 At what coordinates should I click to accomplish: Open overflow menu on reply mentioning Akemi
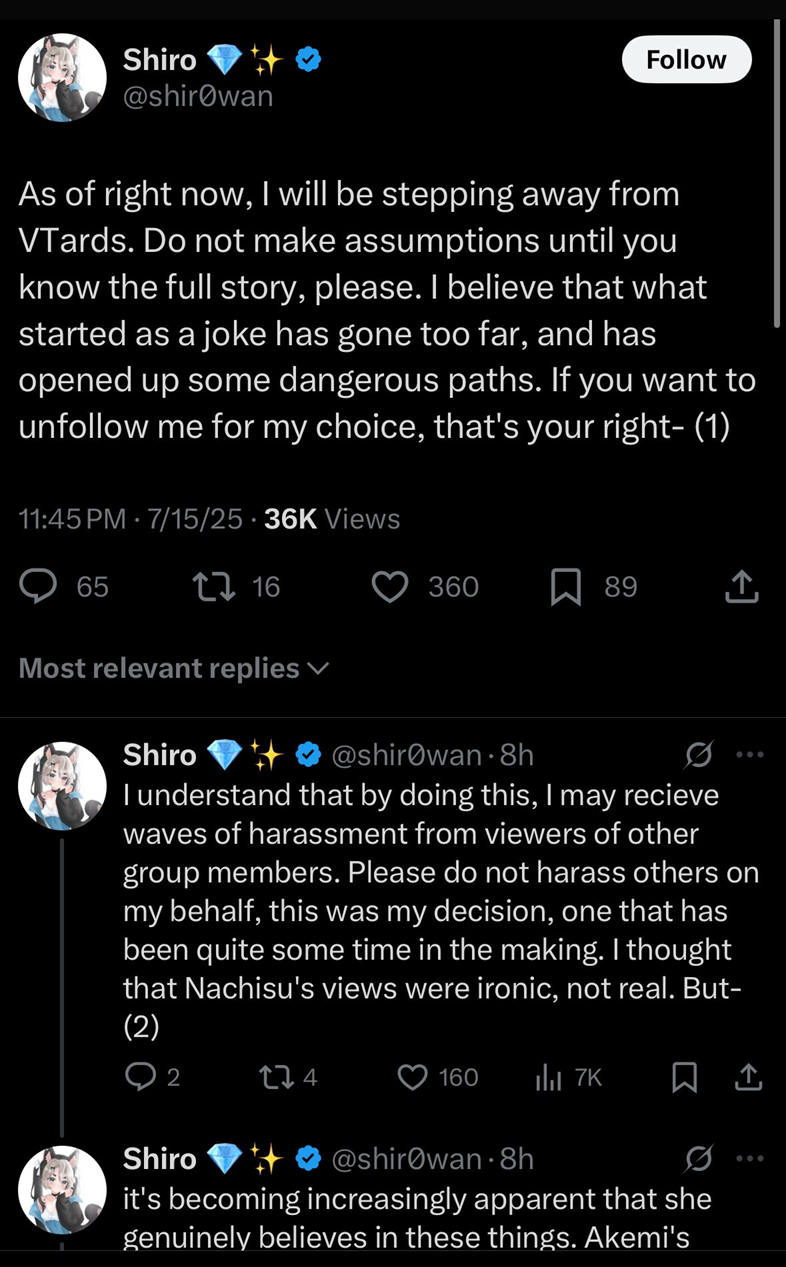749,1159
